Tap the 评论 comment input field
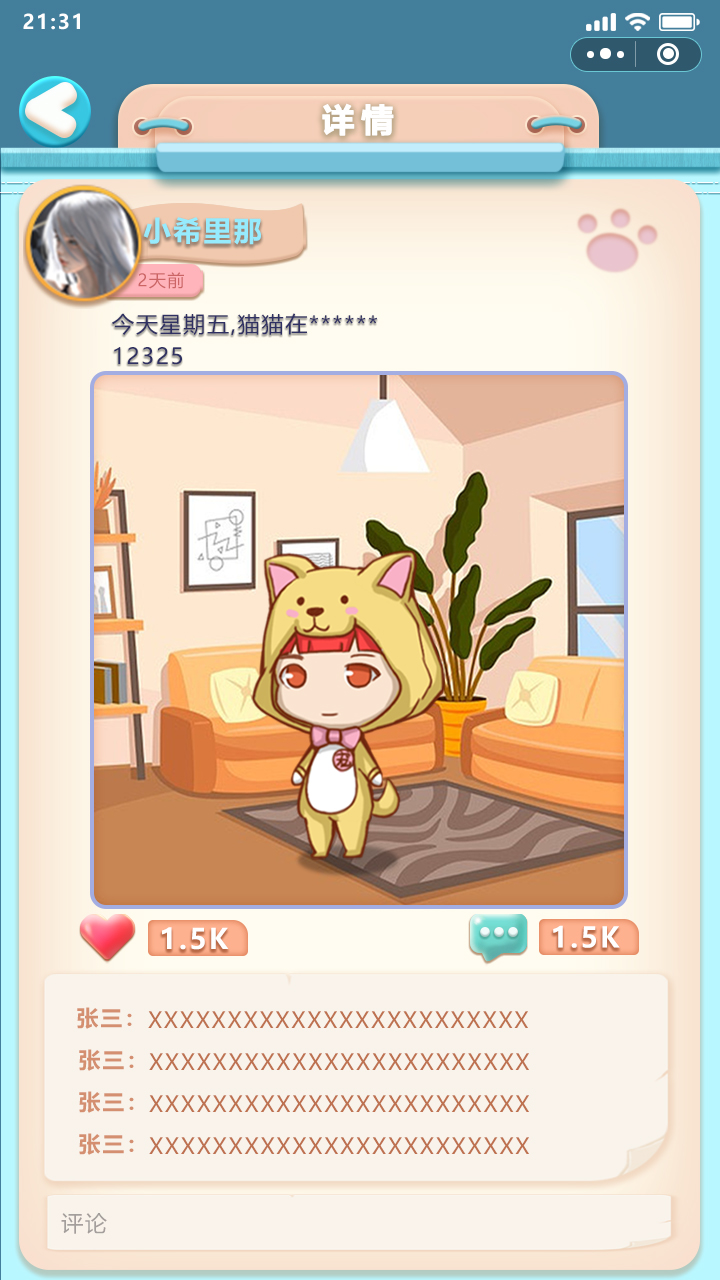 tap(360, 1221)
